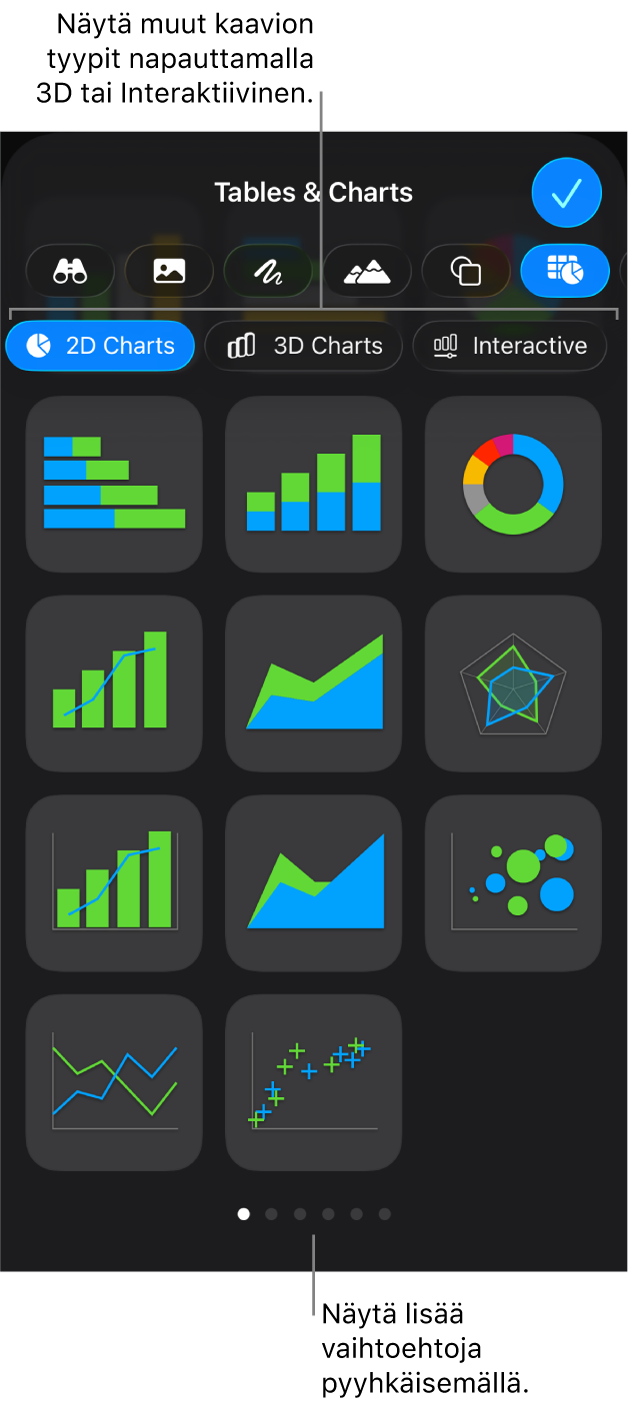Choose the green-over-blue area chart

pyautogui.click(x=314, y=684)
